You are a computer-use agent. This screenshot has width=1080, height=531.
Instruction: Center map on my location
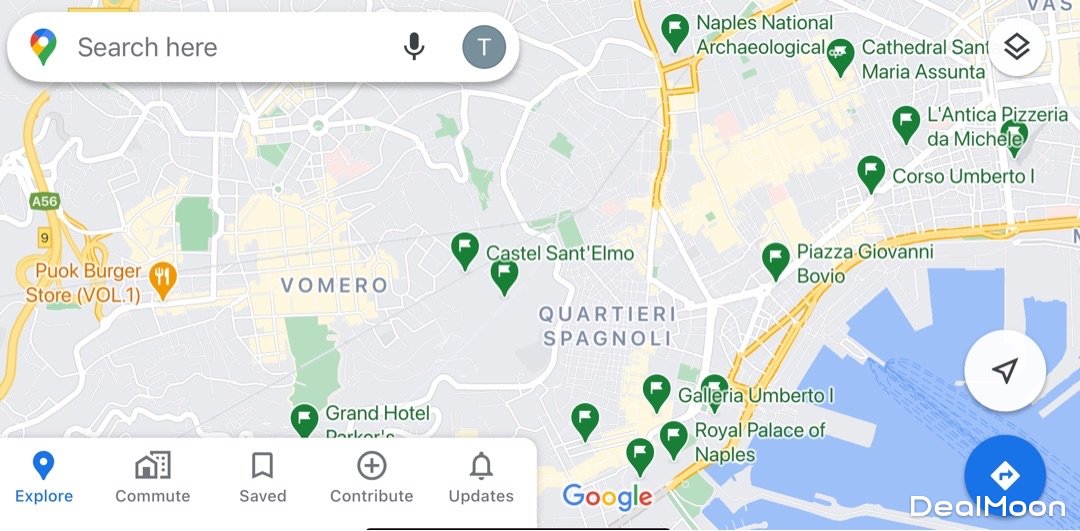(1004, 371)
